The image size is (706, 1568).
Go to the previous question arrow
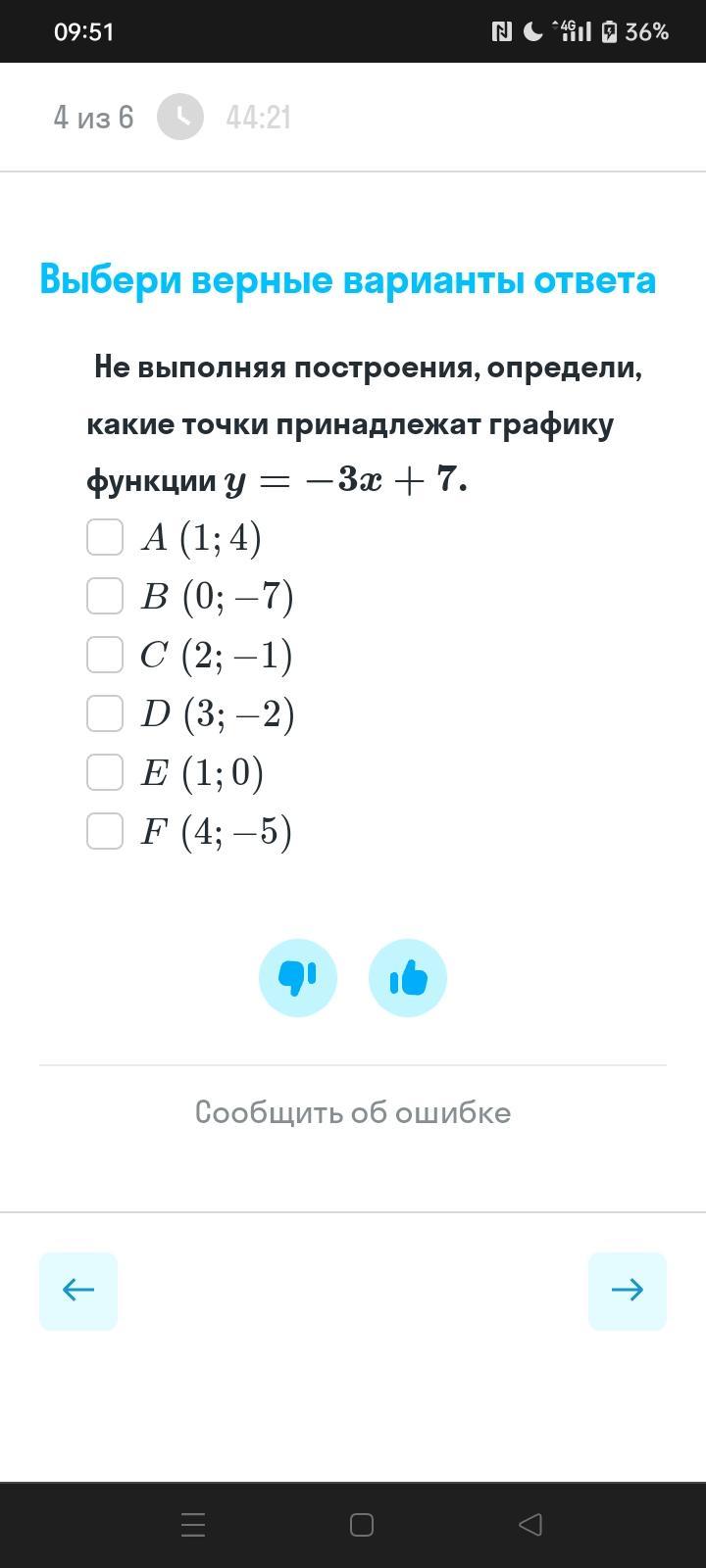point(78,1291)
